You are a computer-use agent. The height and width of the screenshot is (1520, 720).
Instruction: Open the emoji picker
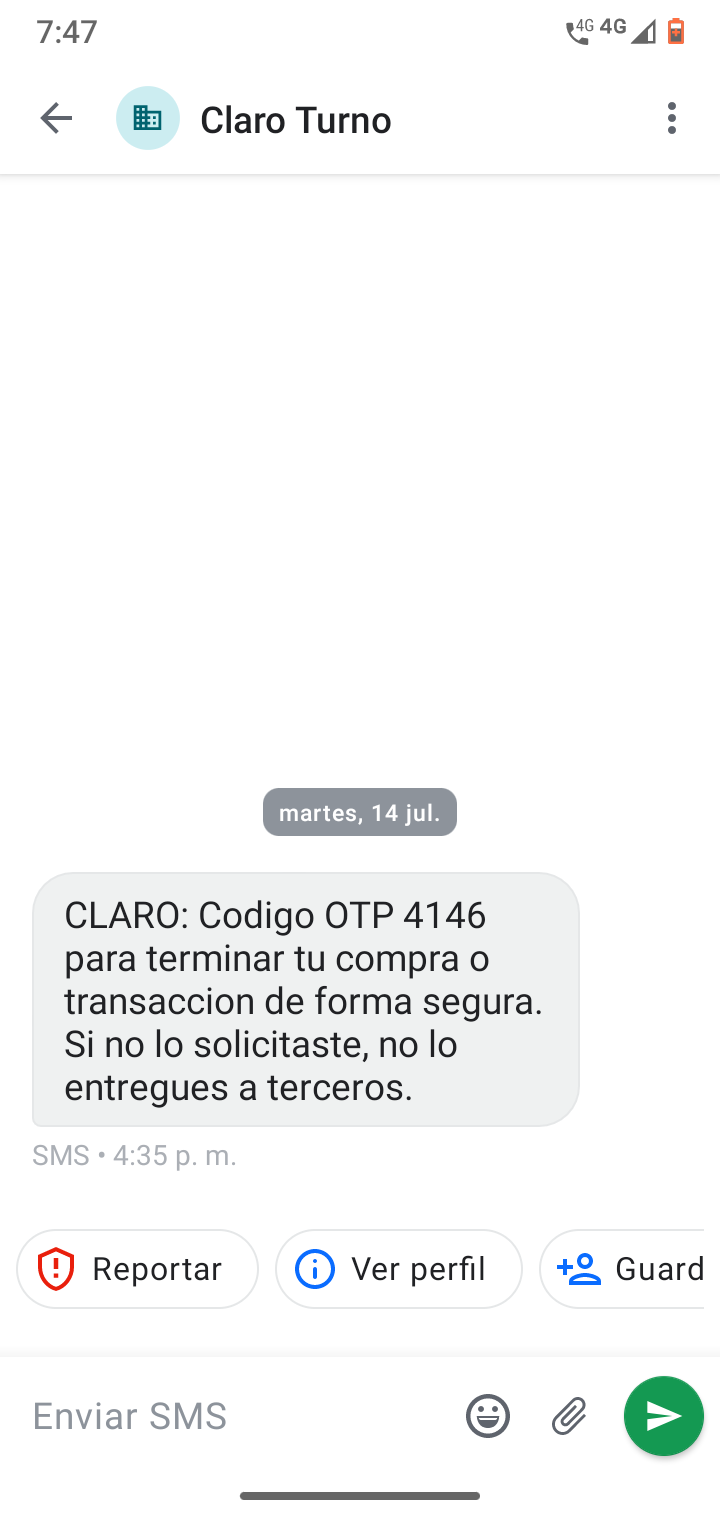[488, 1416]
